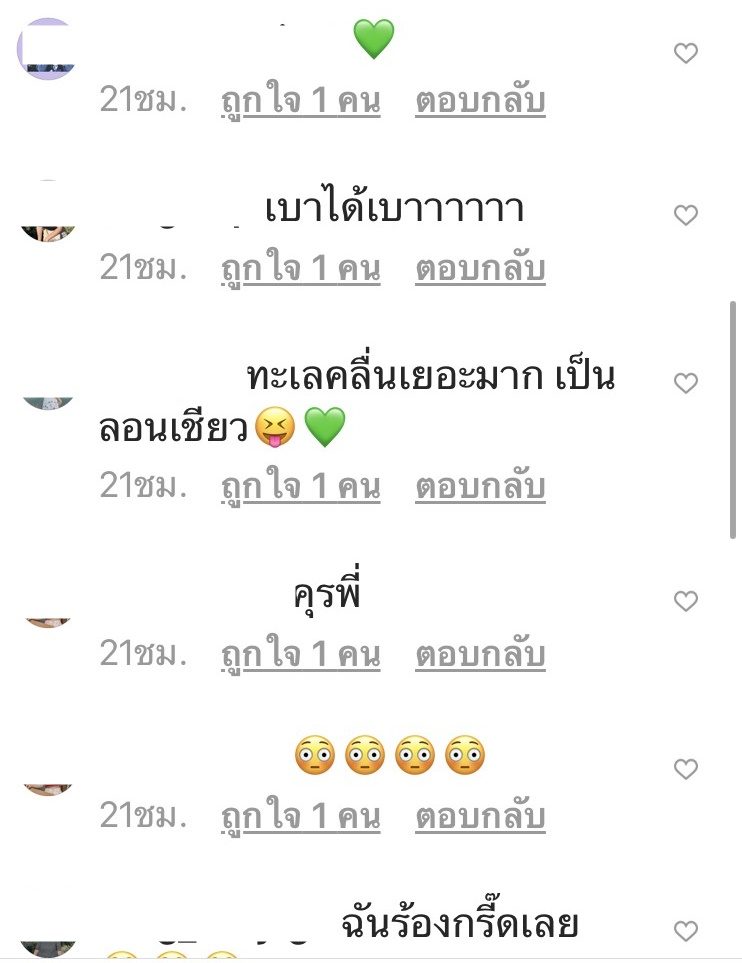Like the comment about ทะเลคลื่นเยอะมาก

tap(685, 383)
